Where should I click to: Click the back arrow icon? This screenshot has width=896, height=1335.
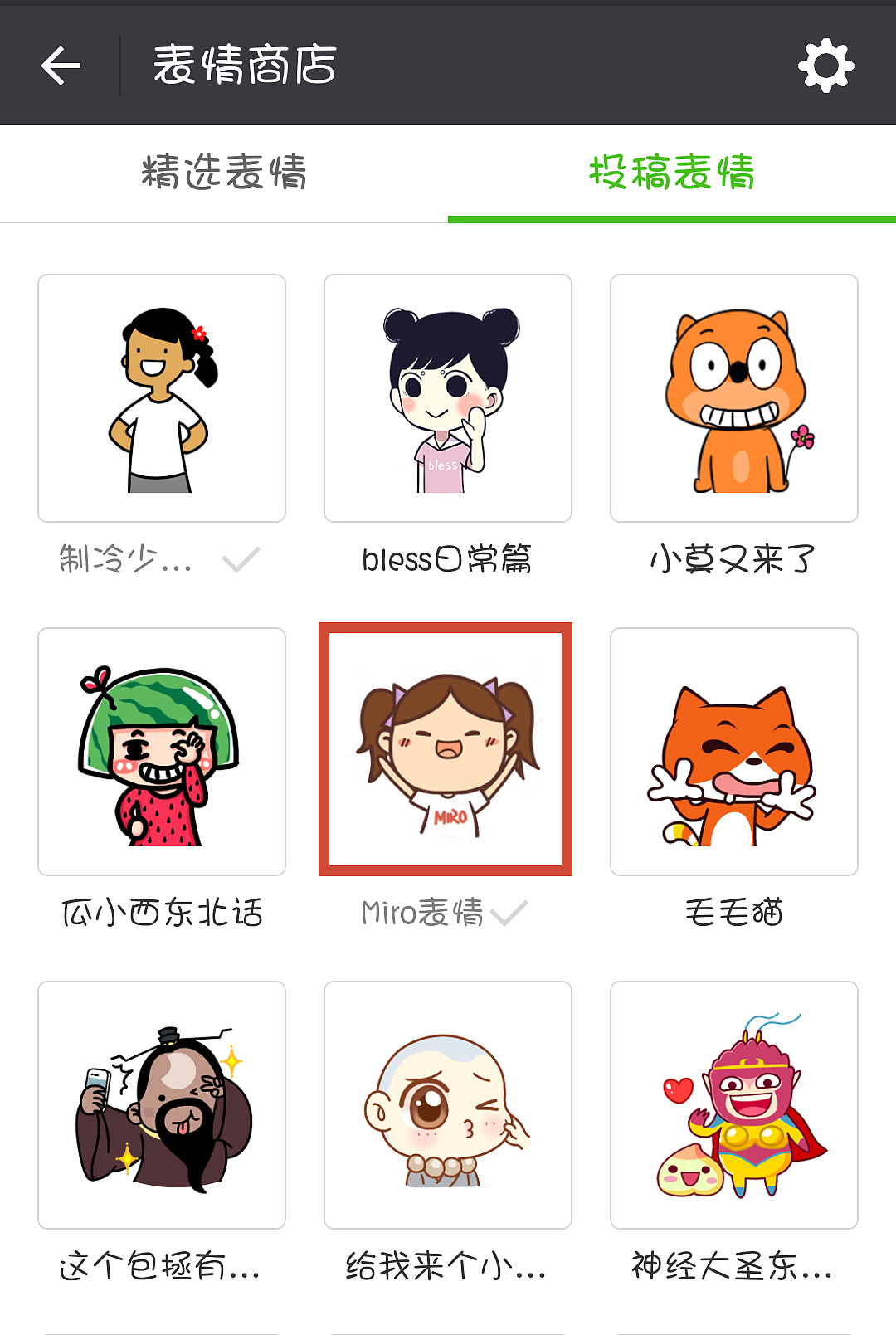tap(61, 66)
